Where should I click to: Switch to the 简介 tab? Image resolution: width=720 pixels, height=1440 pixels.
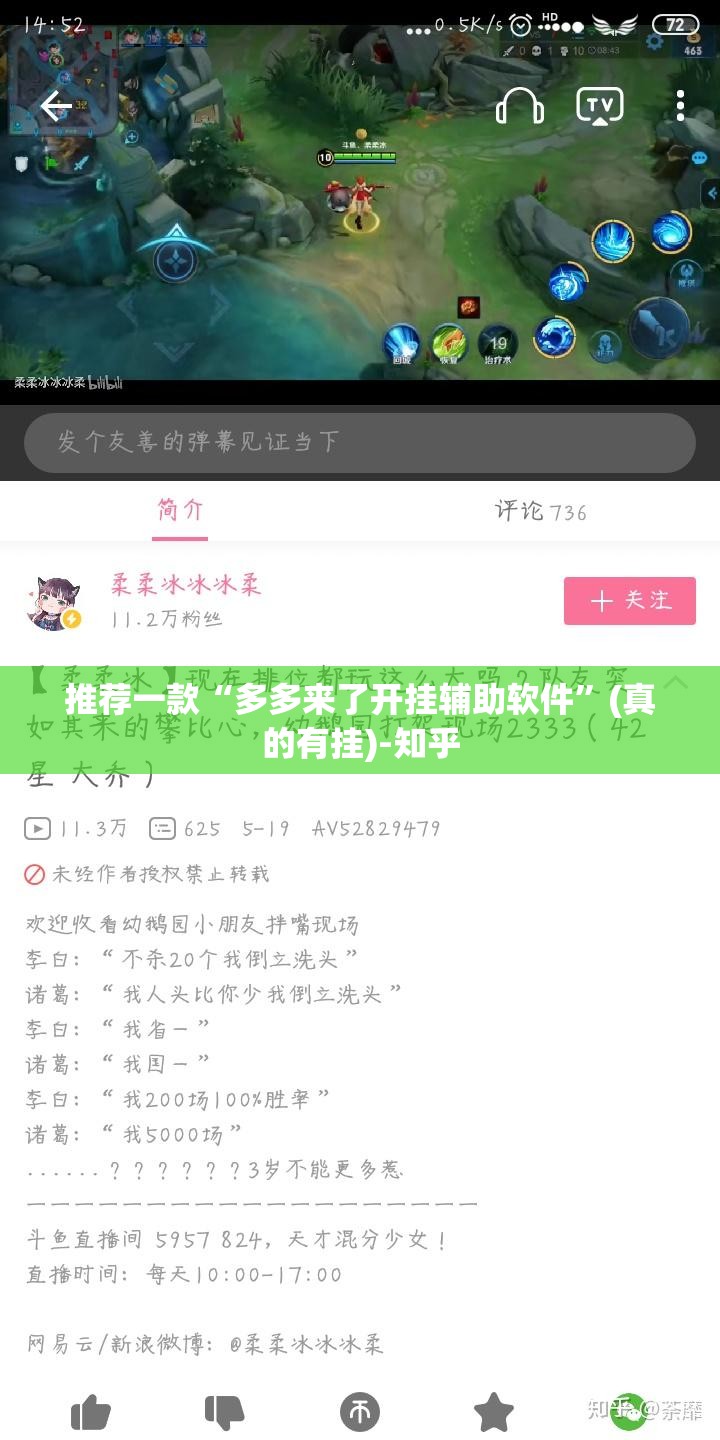point(180,511)
